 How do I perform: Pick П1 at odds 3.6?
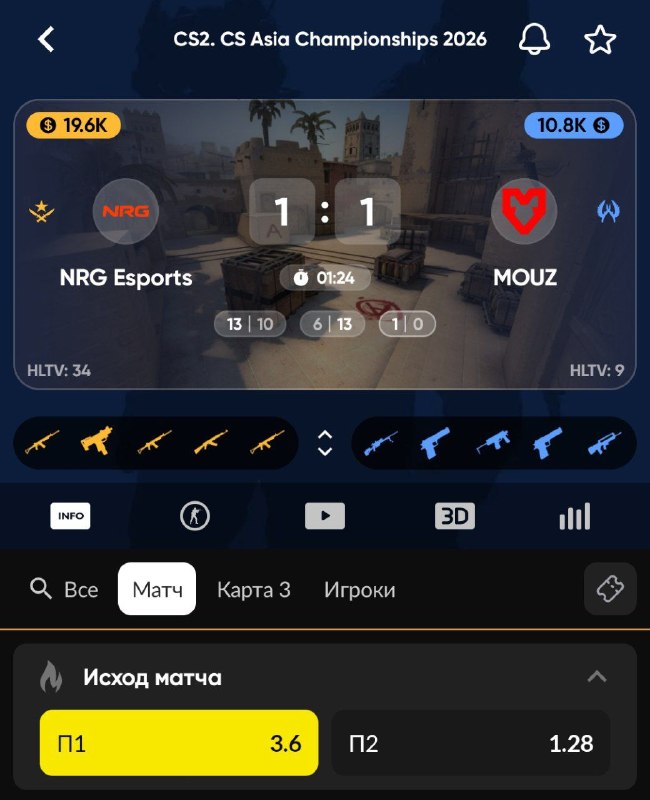179,743
